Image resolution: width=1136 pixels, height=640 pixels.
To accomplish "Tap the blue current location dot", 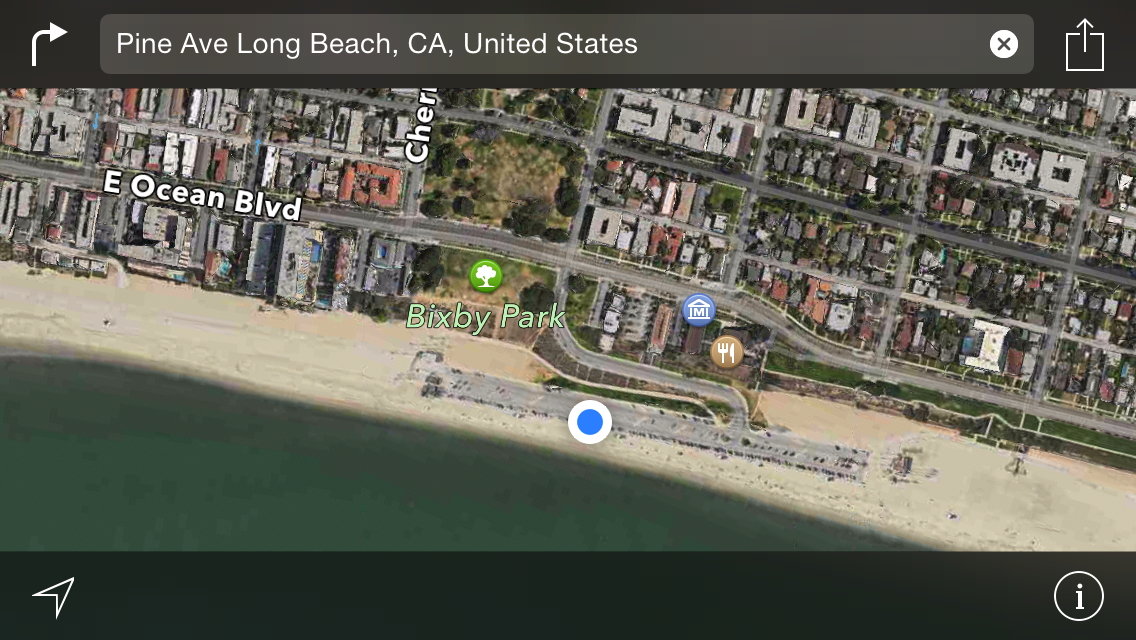I will point(590,422).
